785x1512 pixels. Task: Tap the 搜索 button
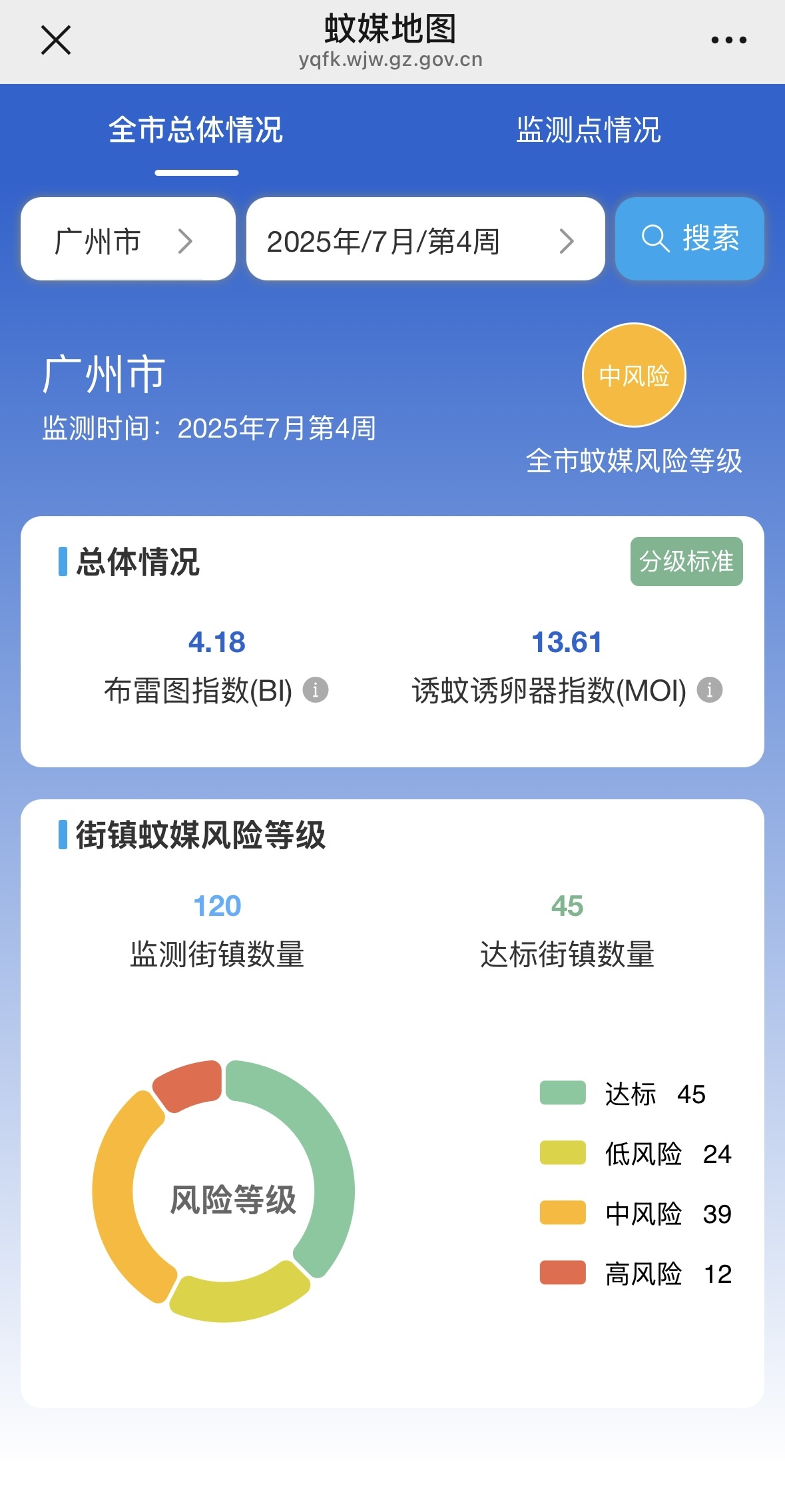[689, 238]
